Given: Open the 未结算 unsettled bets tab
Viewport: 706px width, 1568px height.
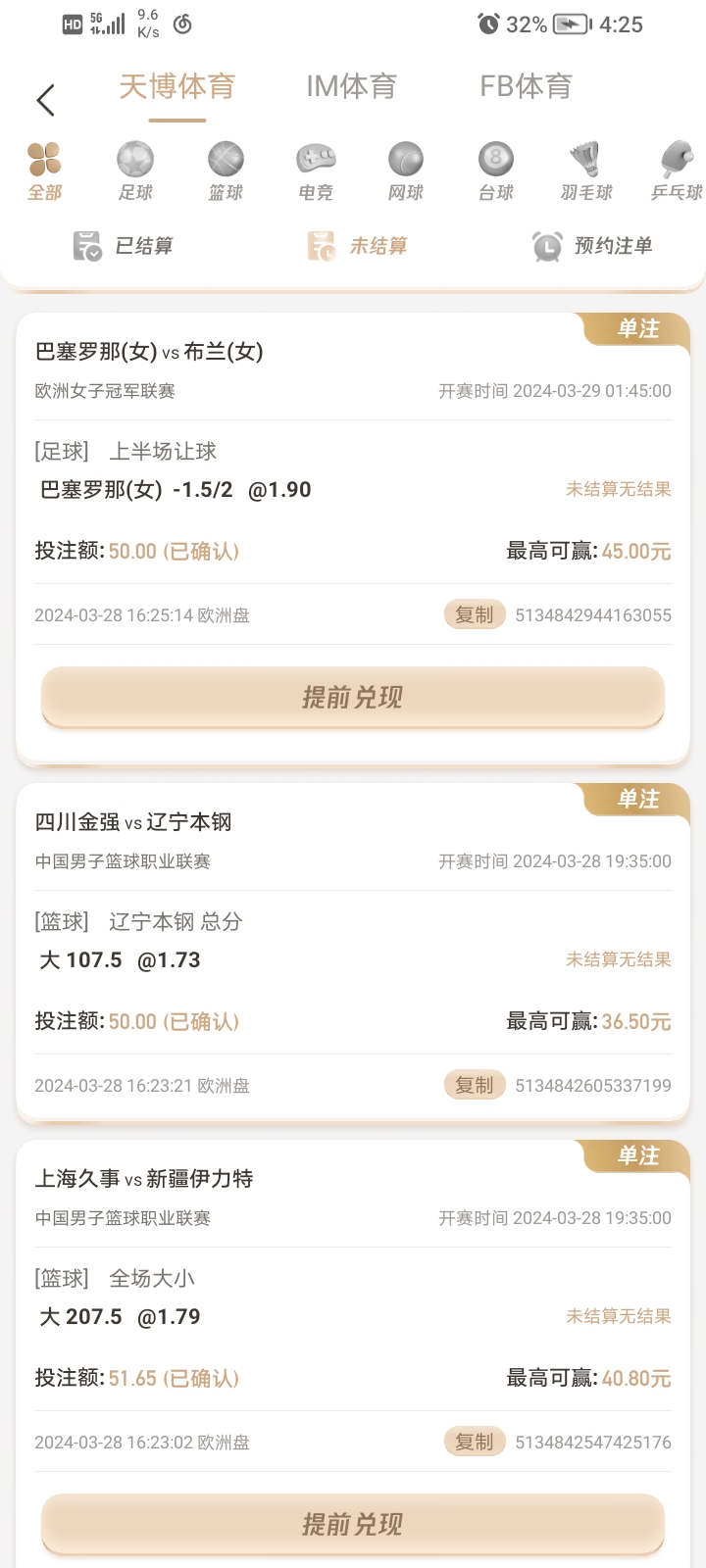Looking at the screenshot, I should [357, 246].
